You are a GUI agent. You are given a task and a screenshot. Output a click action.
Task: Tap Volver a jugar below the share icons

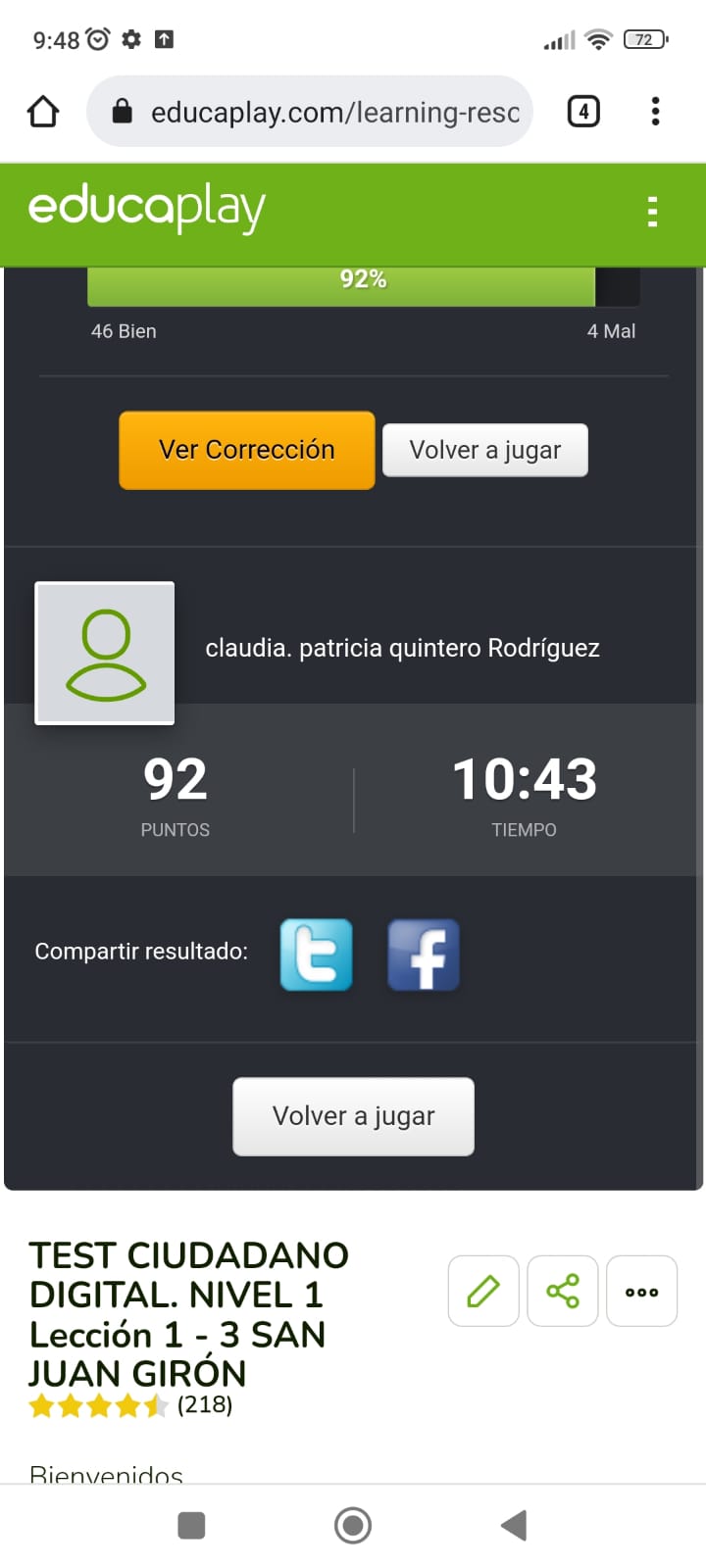[x=353, y=1116]
